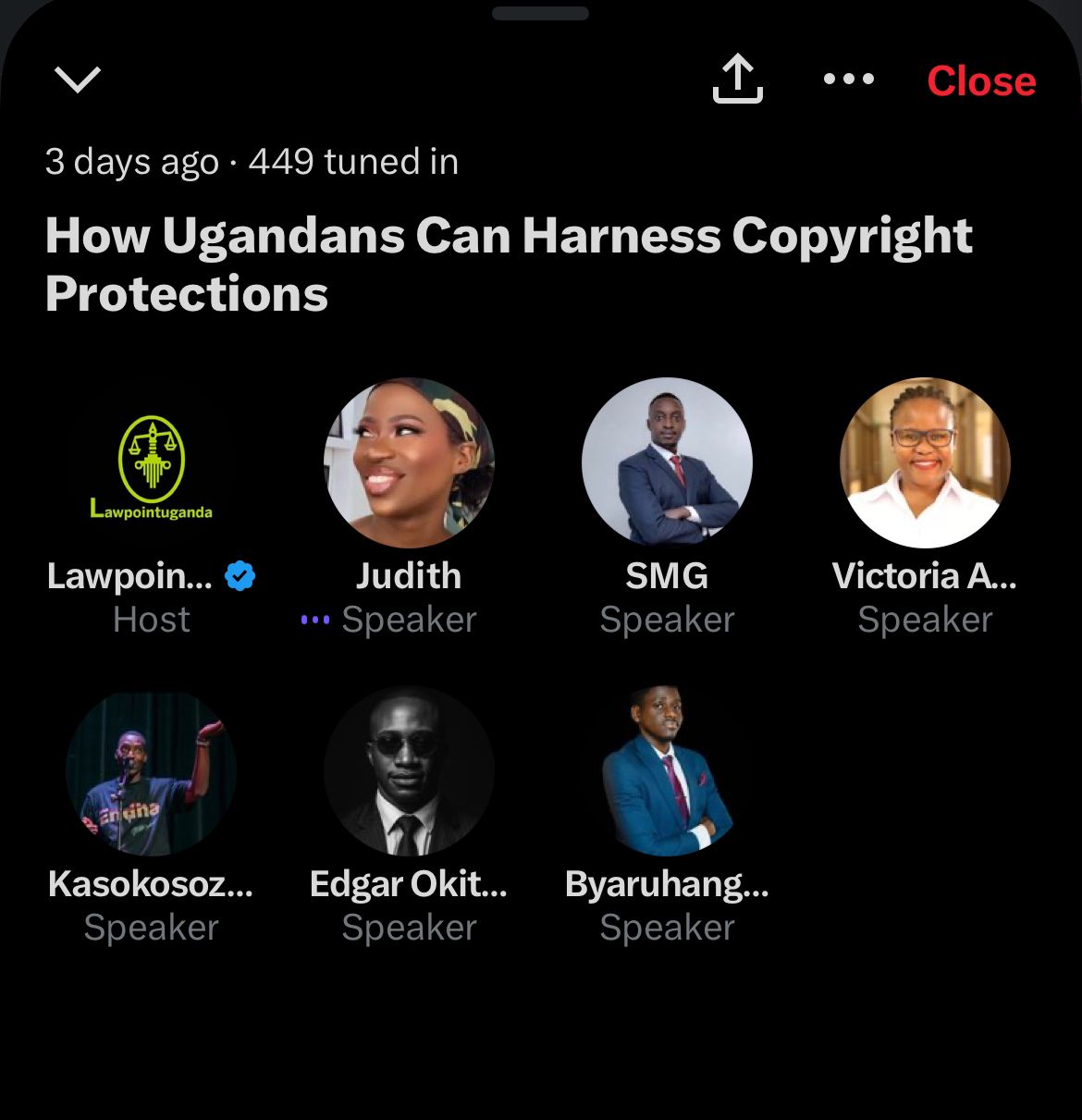
Task: View Edgar Okit... speaker profile
Action: 409,771
